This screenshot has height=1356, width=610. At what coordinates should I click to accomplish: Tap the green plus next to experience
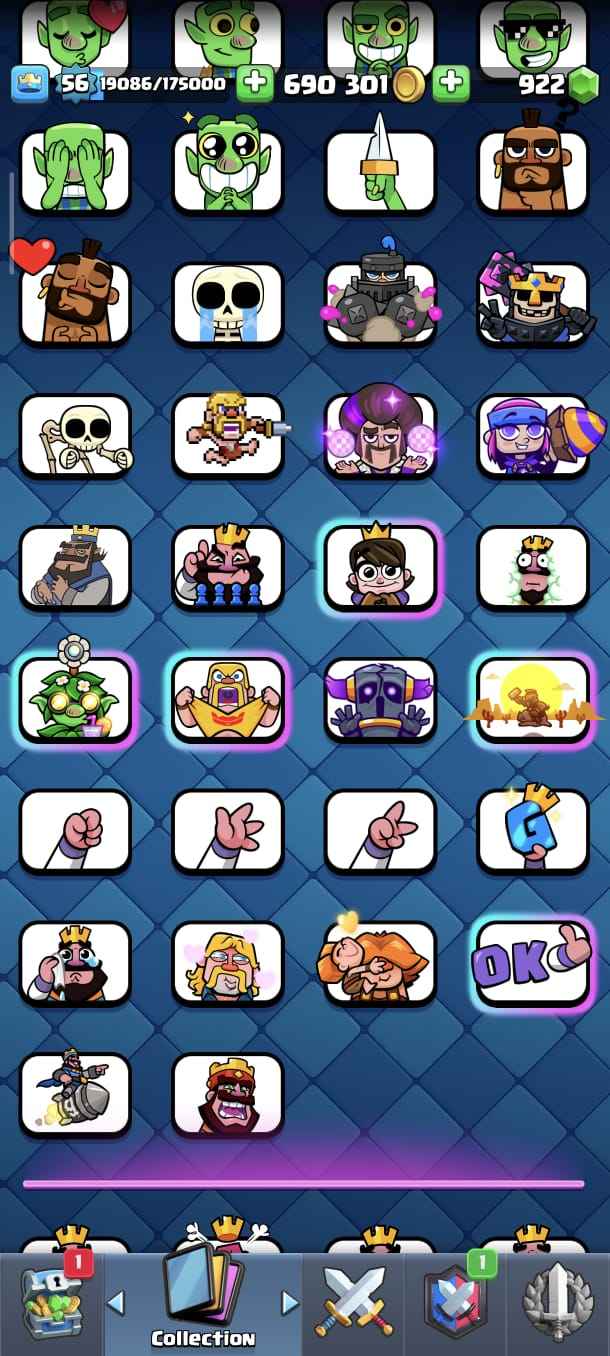click(x=255, y=83)
